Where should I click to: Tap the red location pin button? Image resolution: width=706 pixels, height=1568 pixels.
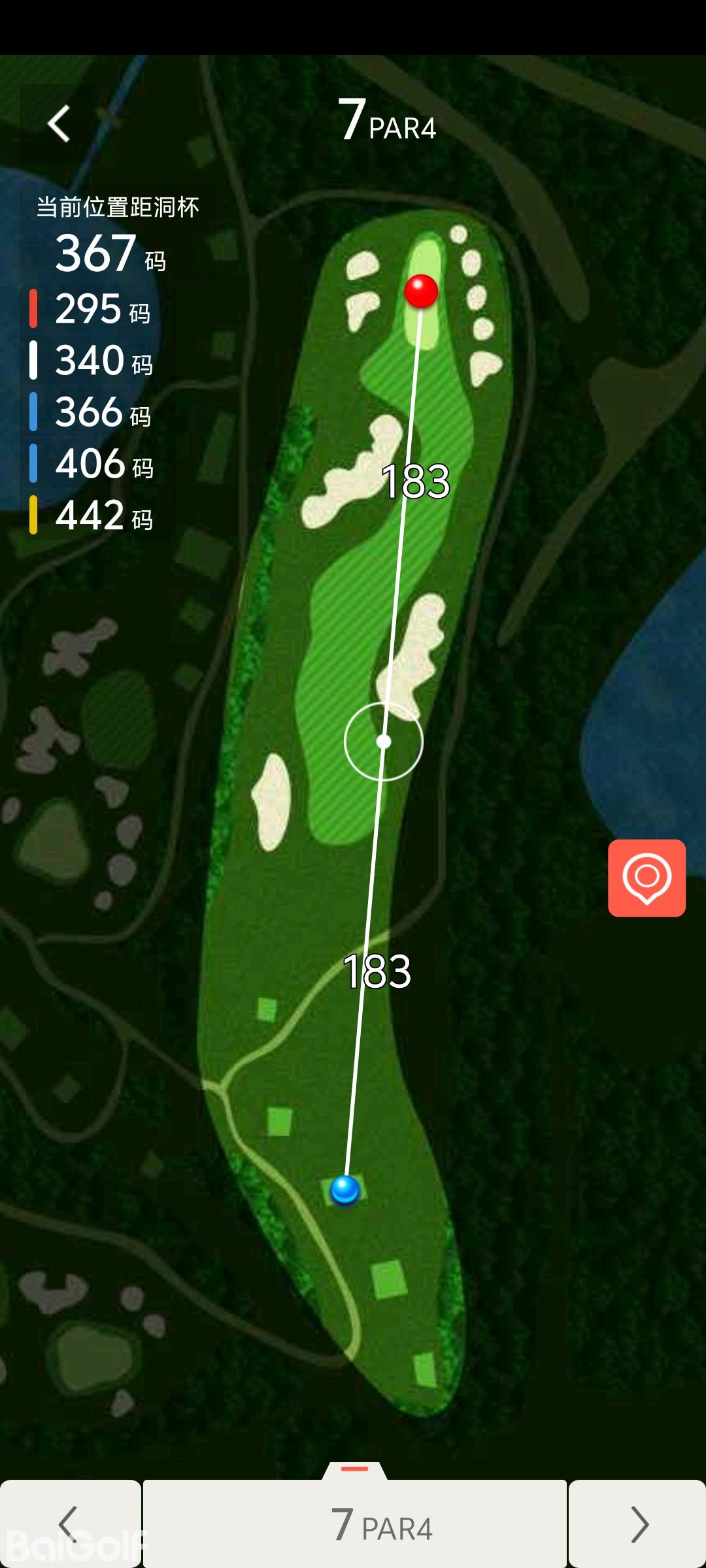647,877
